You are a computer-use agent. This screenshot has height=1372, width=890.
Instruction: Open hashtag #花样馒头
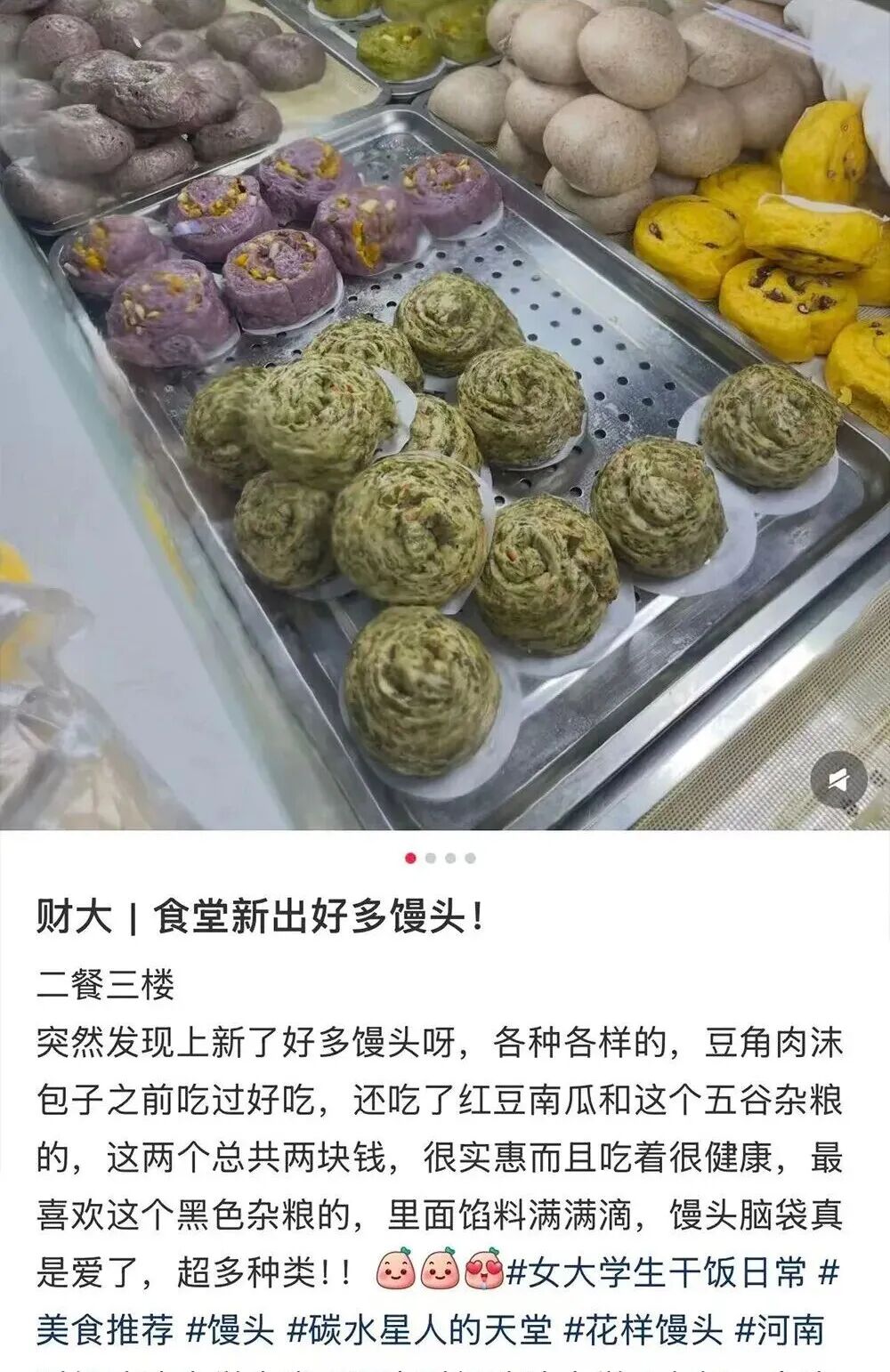(643, 1330)
